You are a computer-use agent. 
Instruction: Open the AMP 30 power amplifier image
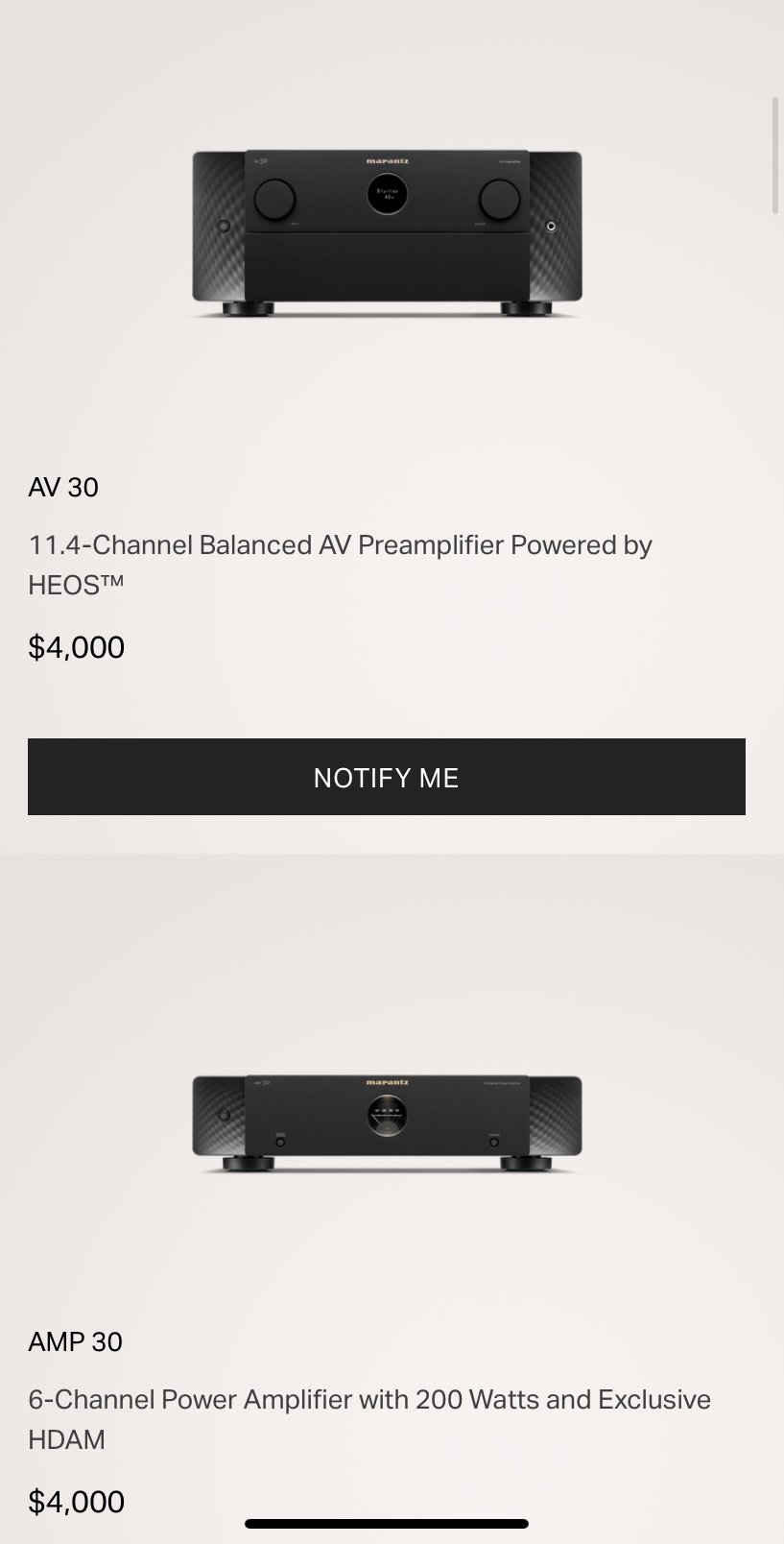tap(387, 1123)
